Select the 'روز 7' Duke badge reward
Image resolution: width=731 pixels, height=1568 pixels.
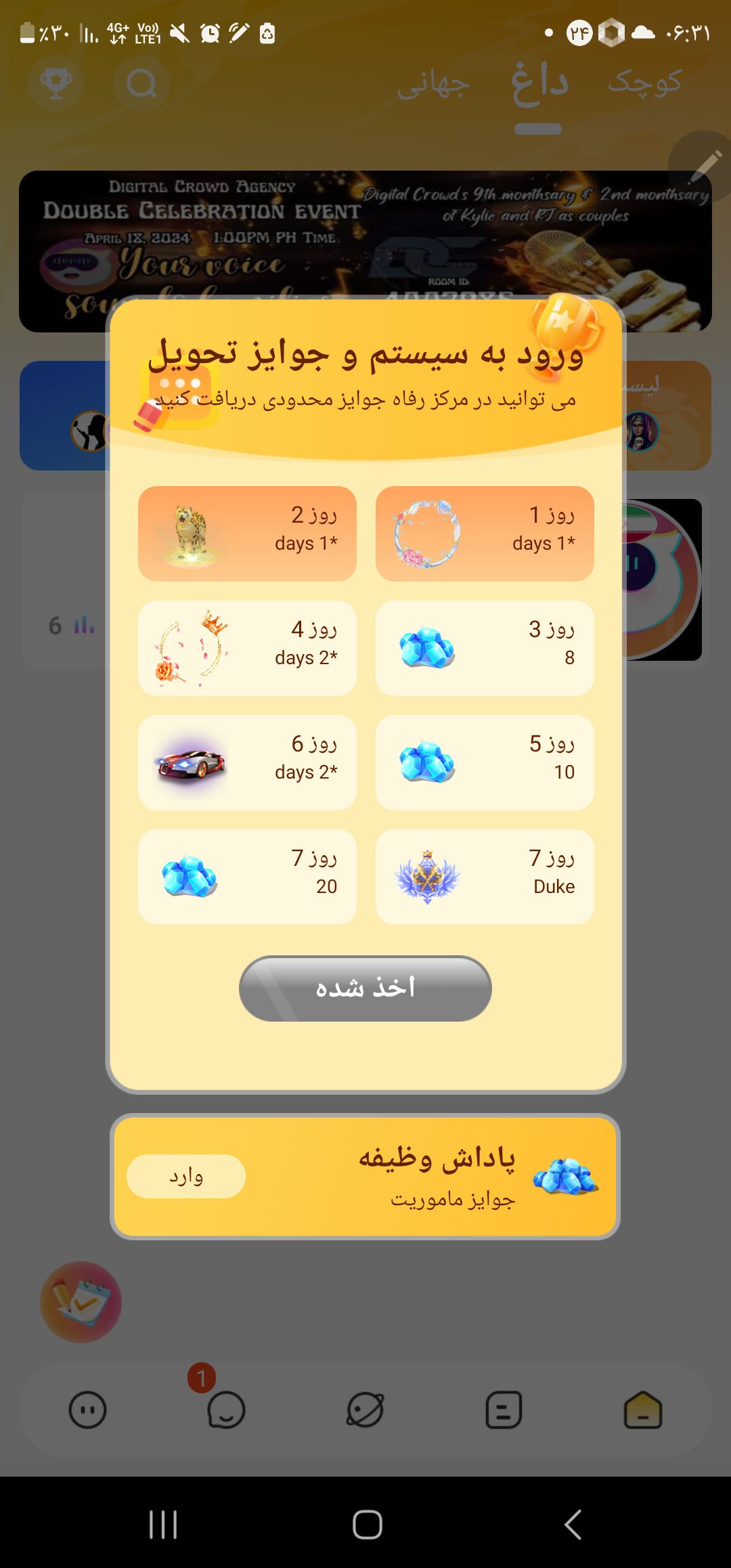click(x=485, y=877)
